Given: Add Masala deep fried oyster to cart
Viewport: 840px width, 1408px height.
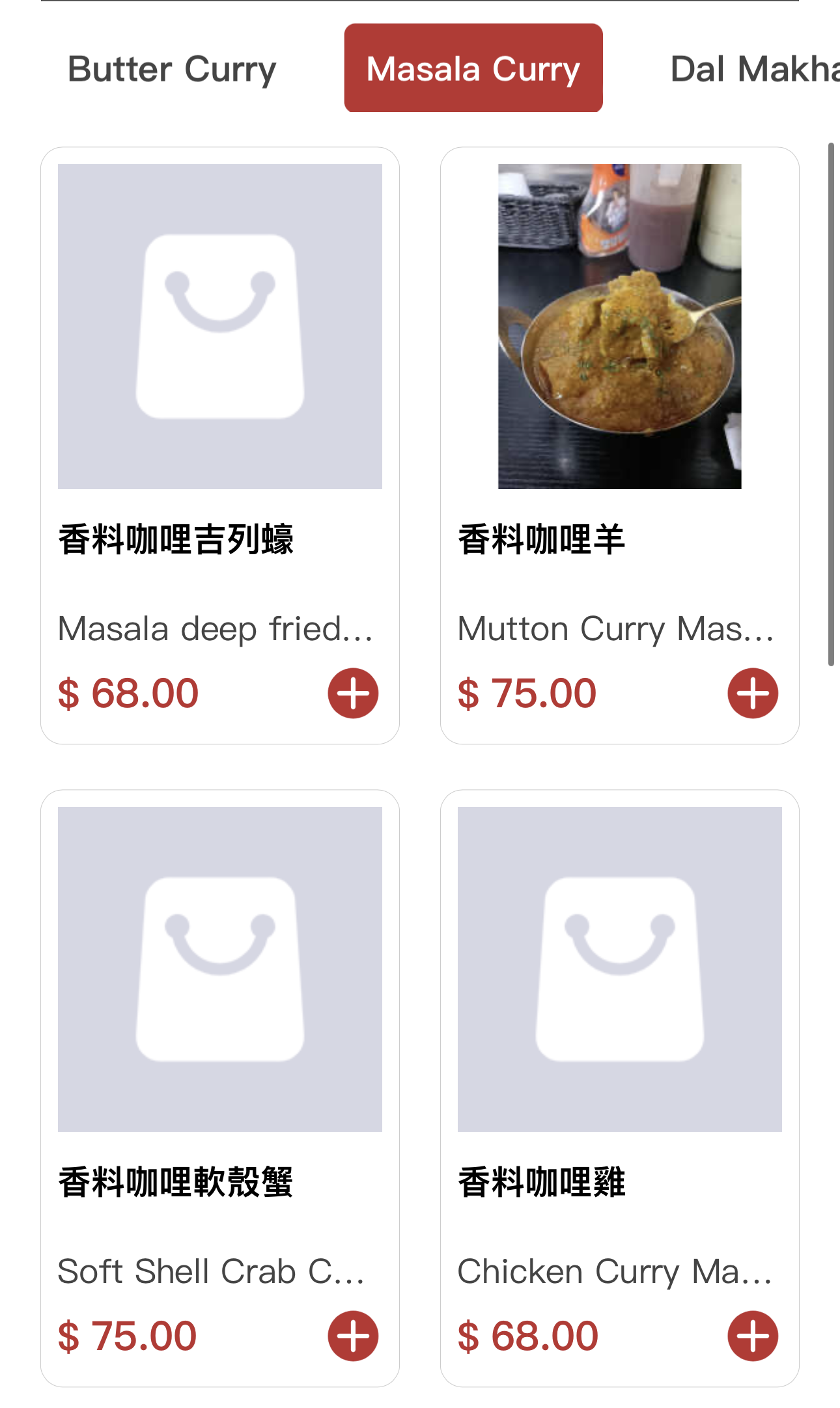Looking at the screenshot, I should (353, 693).
